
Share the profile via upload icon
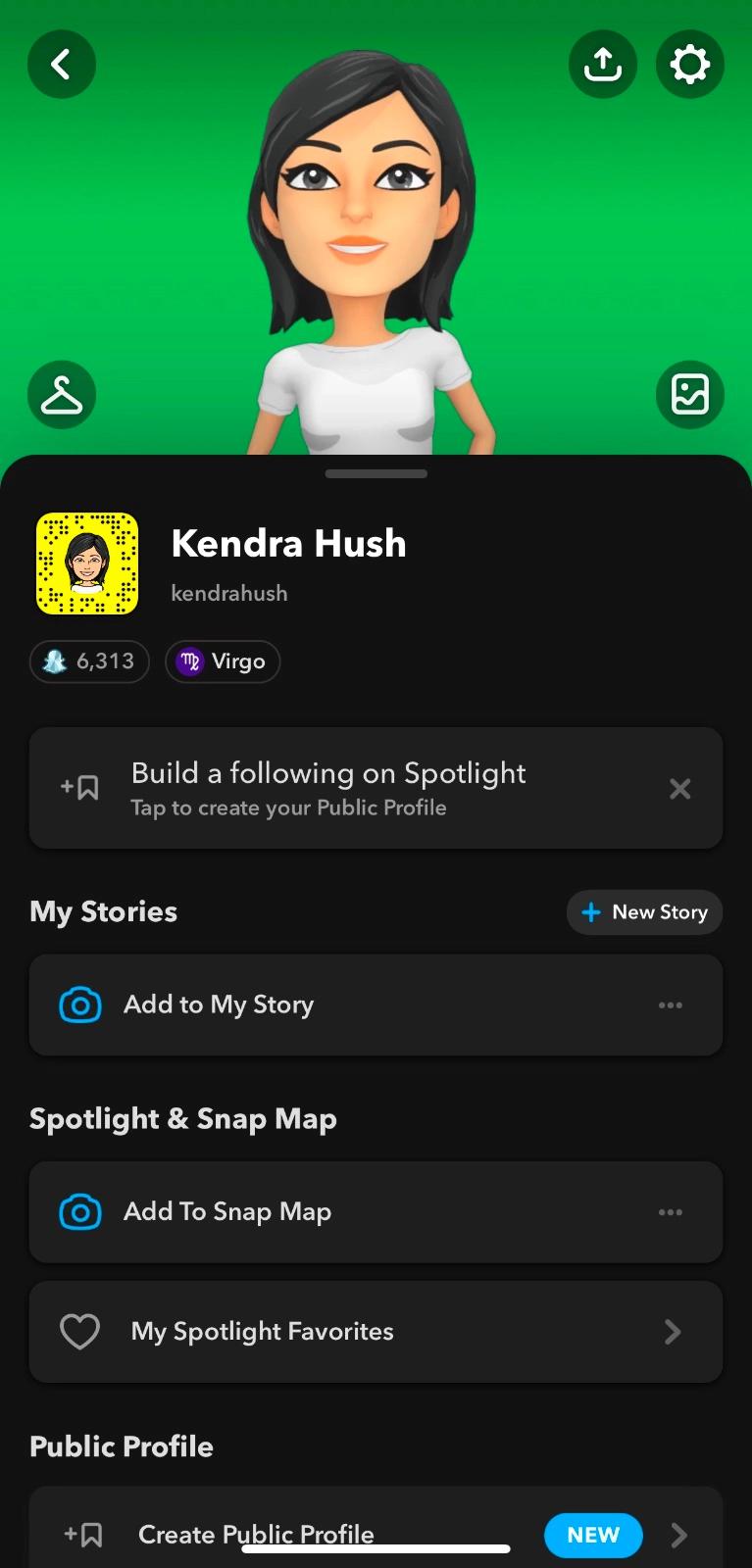coord(603,65)
